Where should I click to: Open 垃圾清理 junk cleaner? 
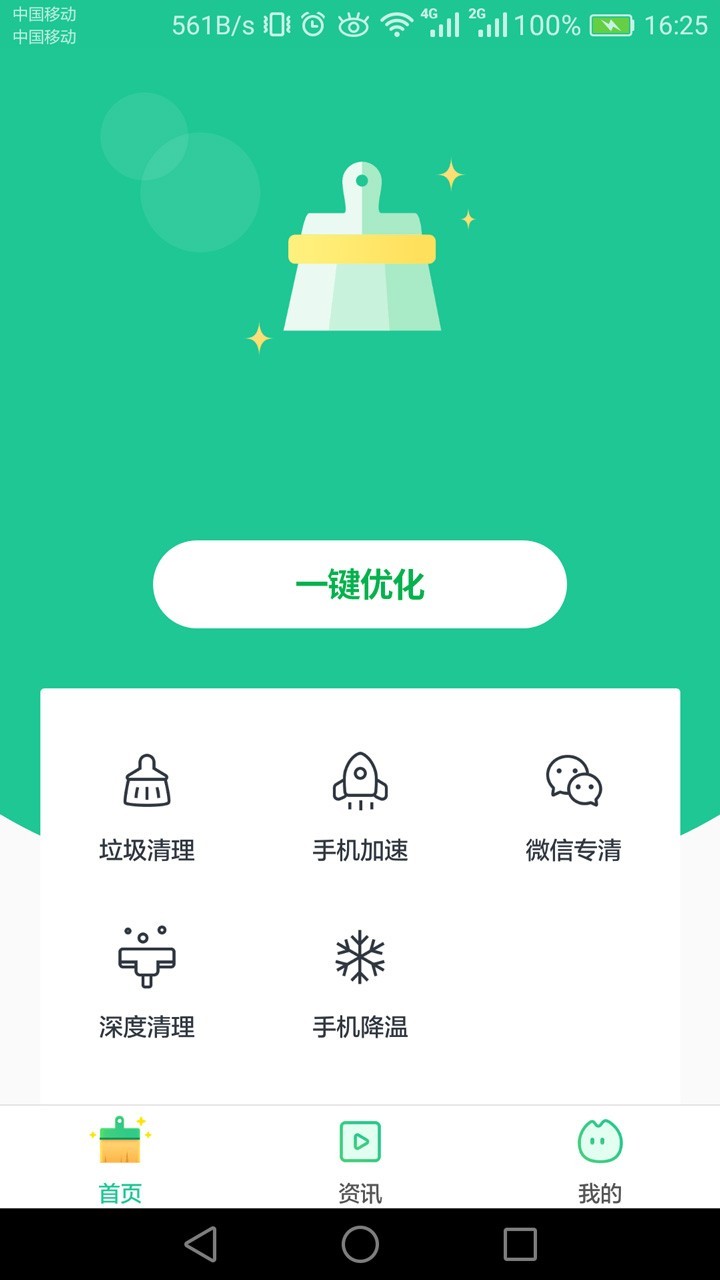[x=147, y=807]
